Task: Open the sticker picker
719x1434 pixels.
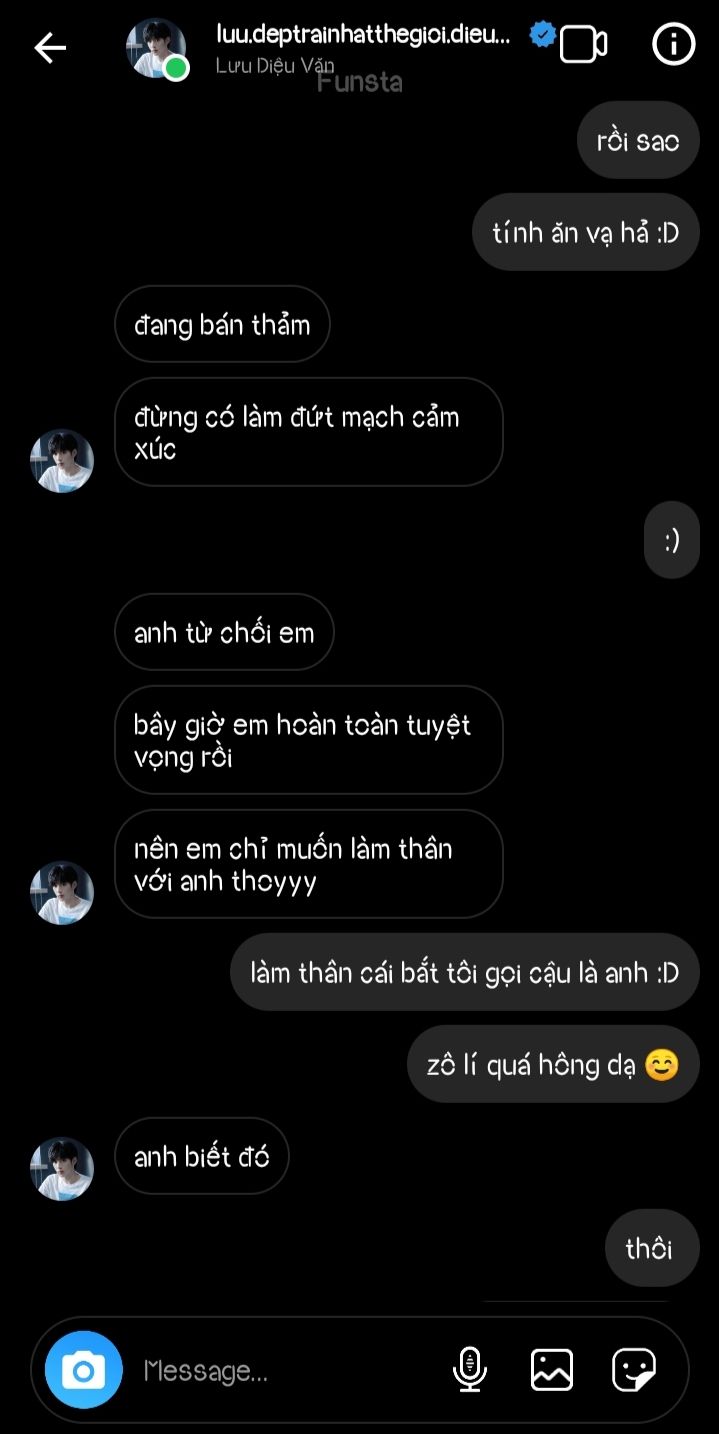Action: (634, 1370)
